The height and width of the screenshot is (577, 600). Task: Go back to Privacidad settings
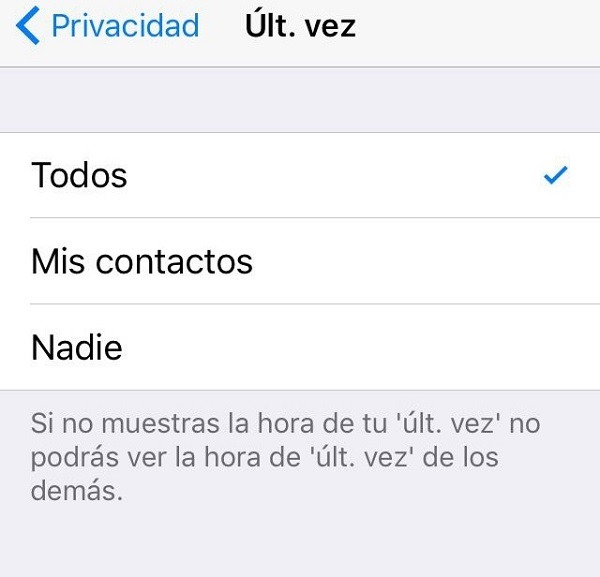click(108, 26)
